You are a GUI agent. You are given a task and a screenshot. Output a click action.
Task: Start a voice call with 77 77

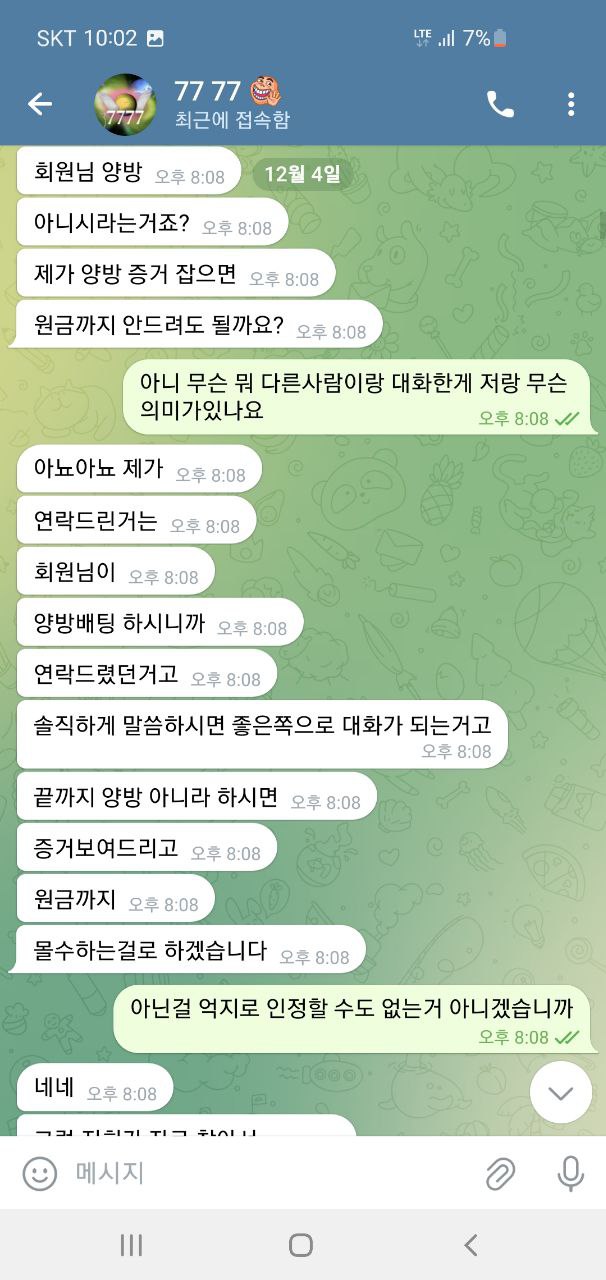pos(500,104)
